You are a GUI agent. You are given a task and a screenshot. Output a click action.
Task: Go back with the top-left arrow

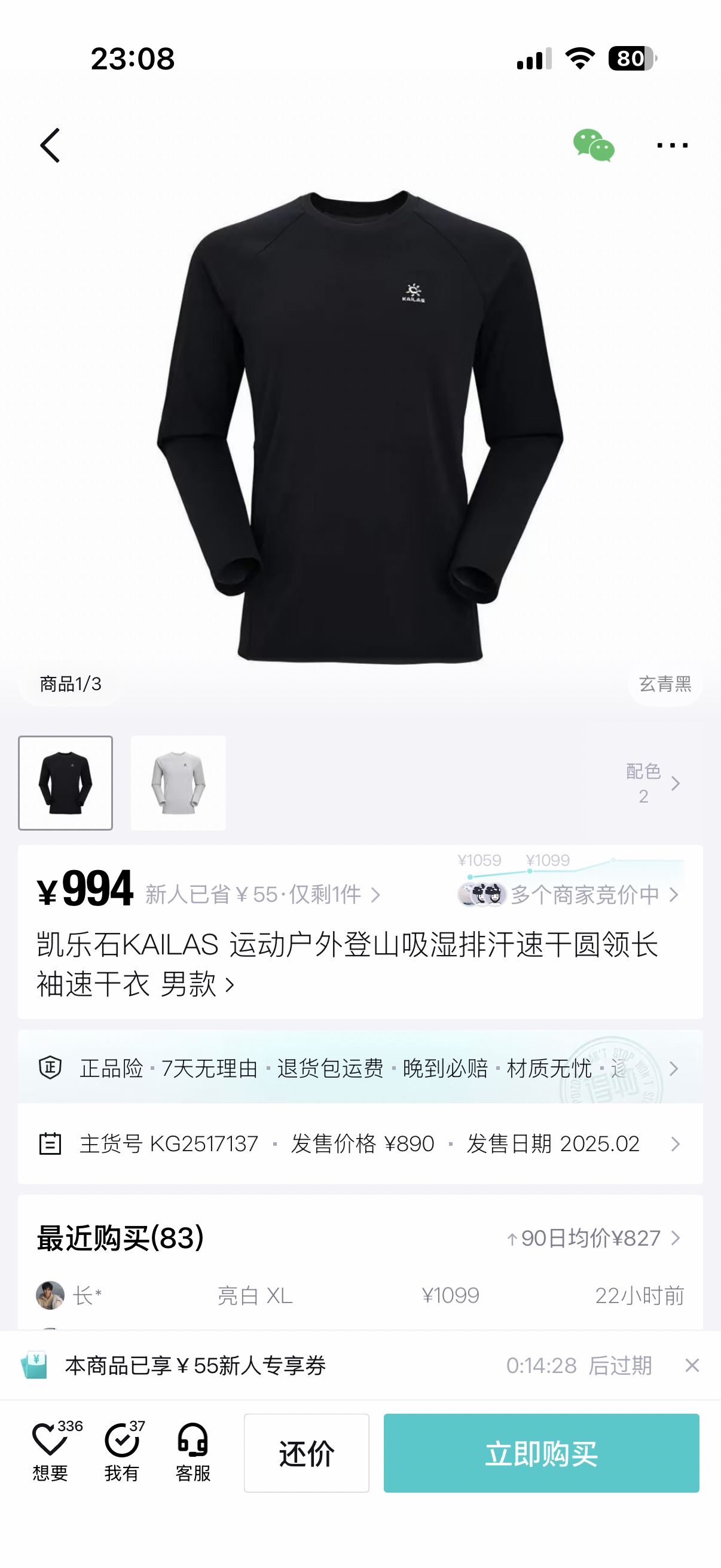[x=50, y=145]
